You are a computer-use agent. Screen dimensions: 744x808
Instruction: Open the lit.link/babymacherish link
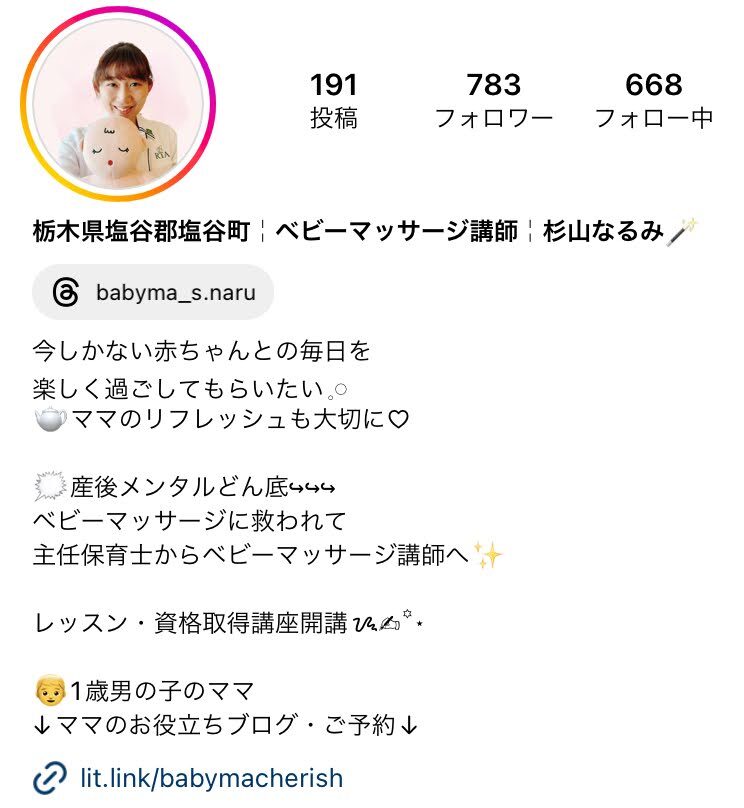[x=210, y=778]
